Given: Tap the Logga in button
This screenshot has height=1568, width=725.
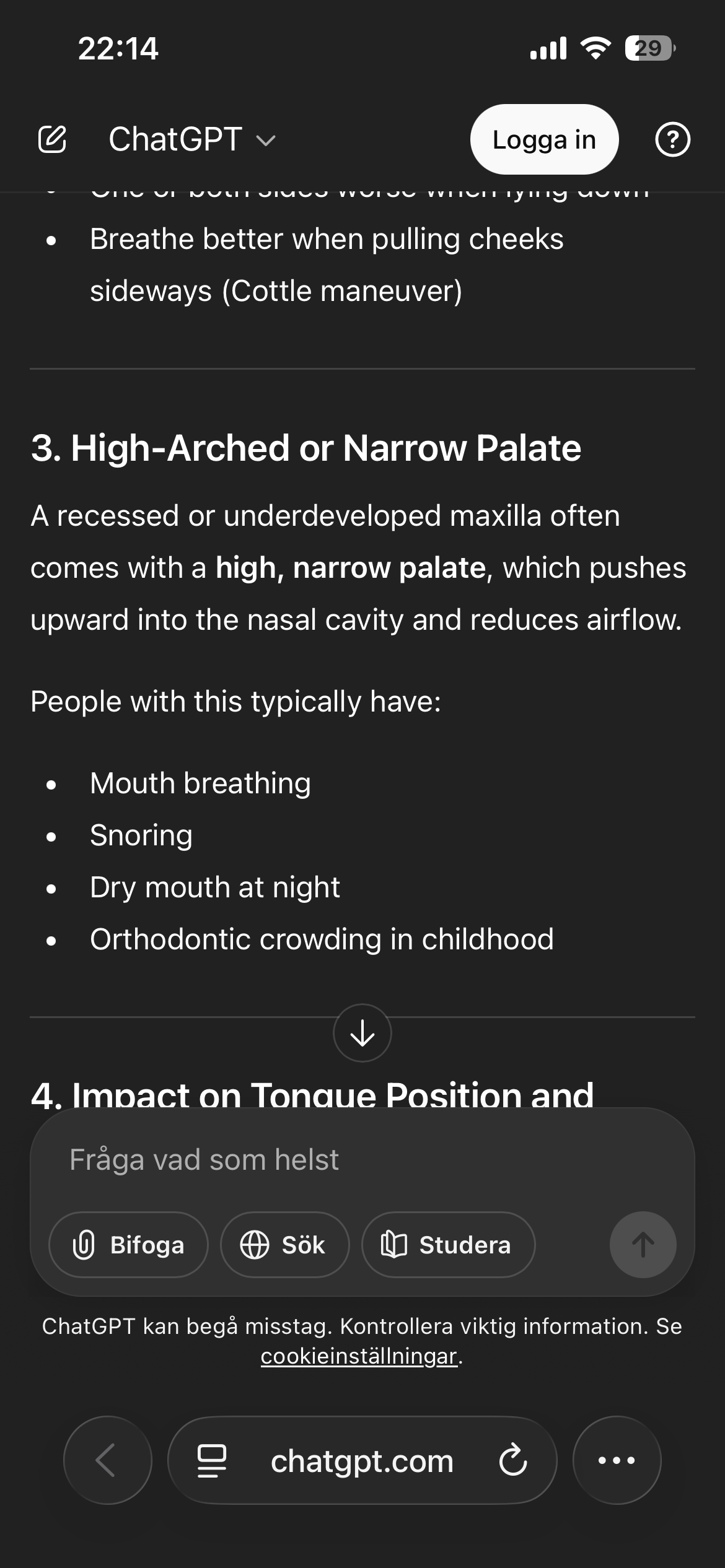Looking at the screenshot, I should 544,139.
